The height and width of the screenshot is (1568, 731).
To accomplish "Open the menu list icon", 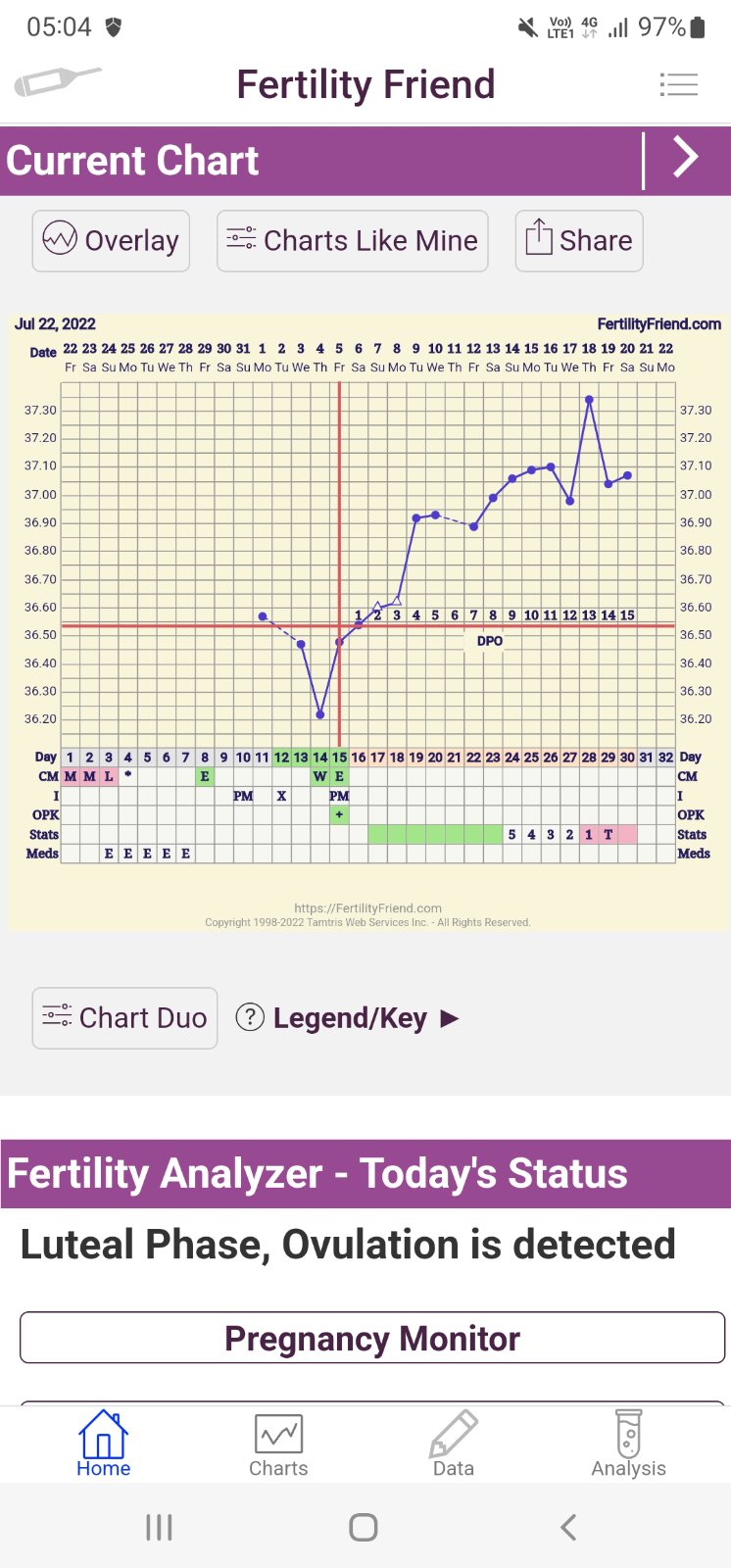I will coord(678,85).
